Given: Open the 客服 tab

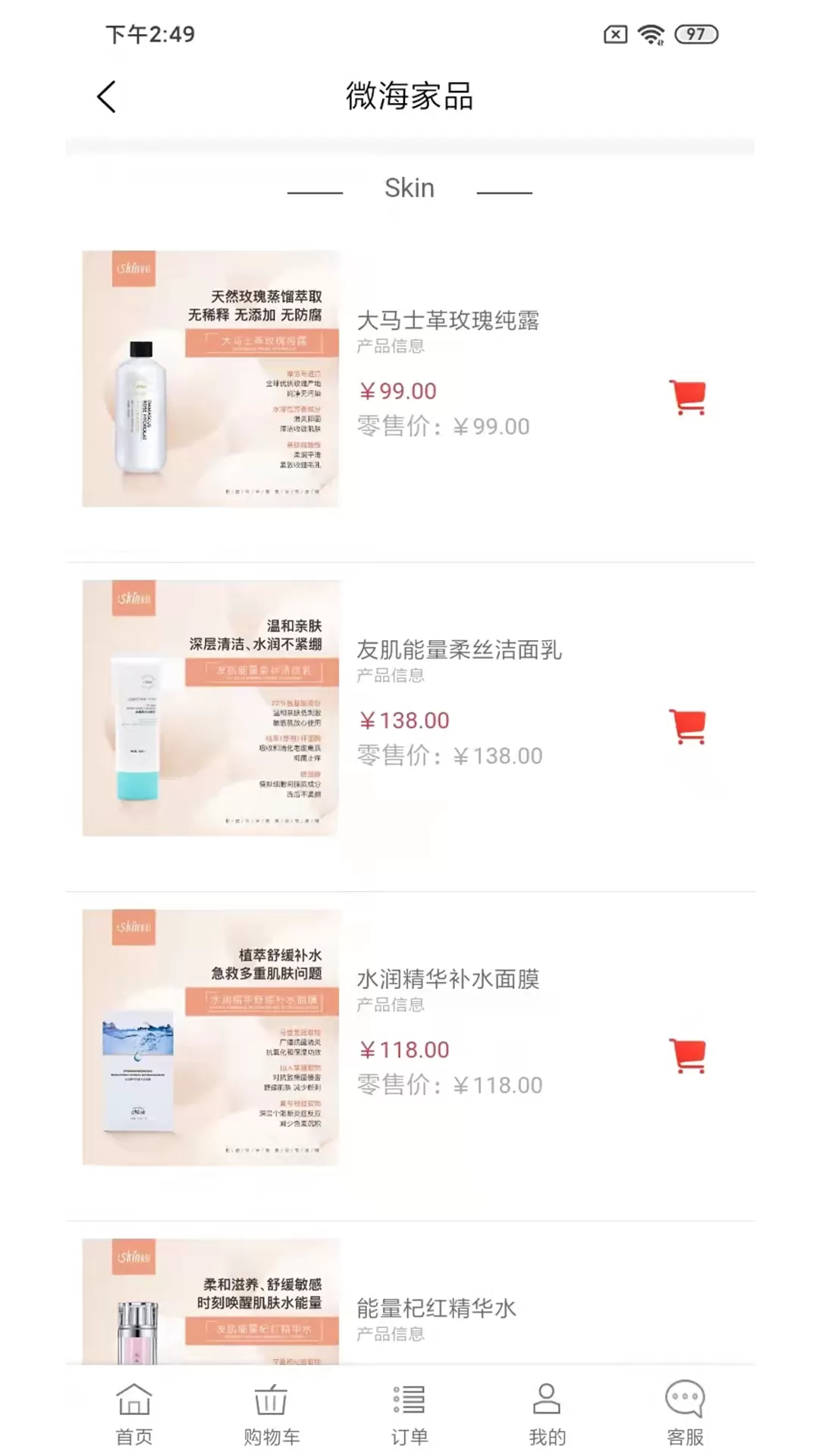Looking at the screenshot, I should coord(685,1414).
